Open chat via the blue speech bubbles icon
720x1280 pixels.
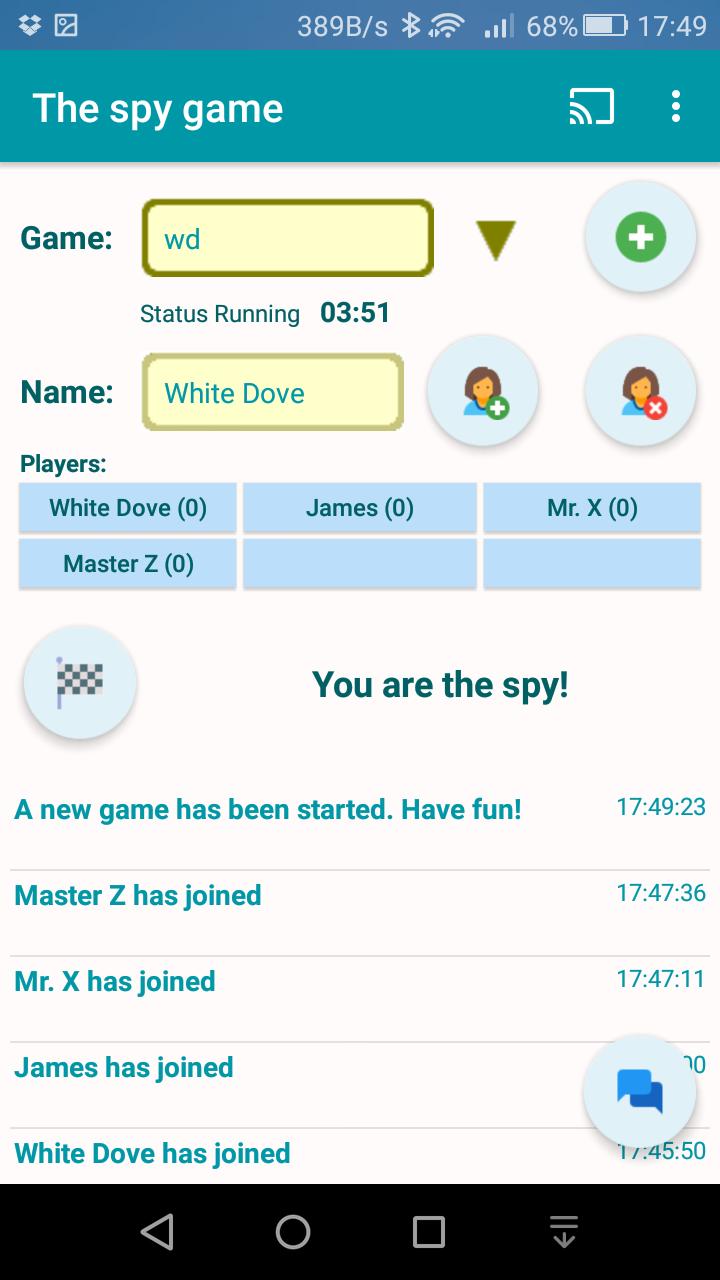click(x=639, y=1091)
